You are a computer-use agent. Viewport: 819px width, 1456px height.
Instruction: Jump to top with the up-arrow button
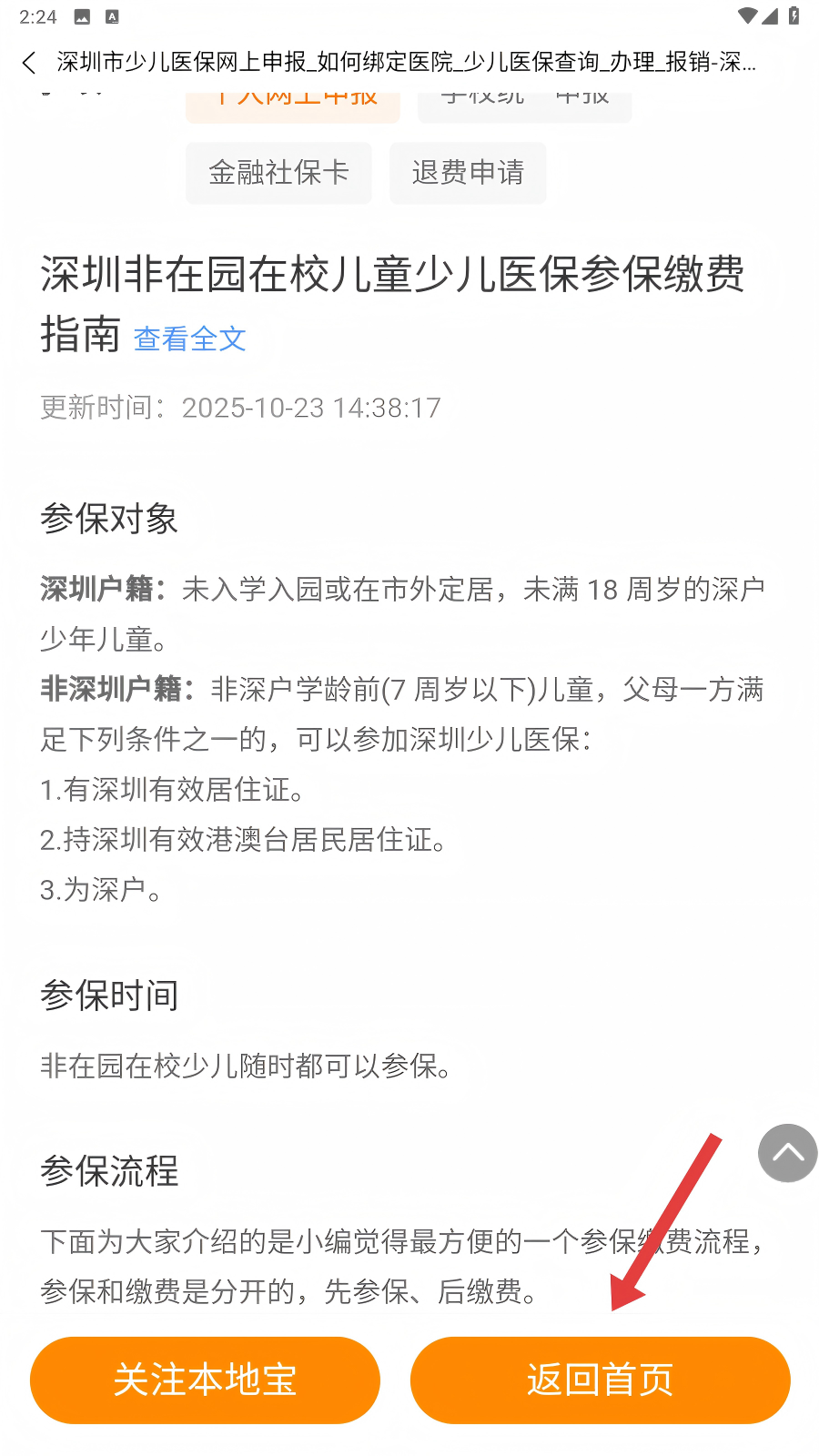tap(787, 1153)
